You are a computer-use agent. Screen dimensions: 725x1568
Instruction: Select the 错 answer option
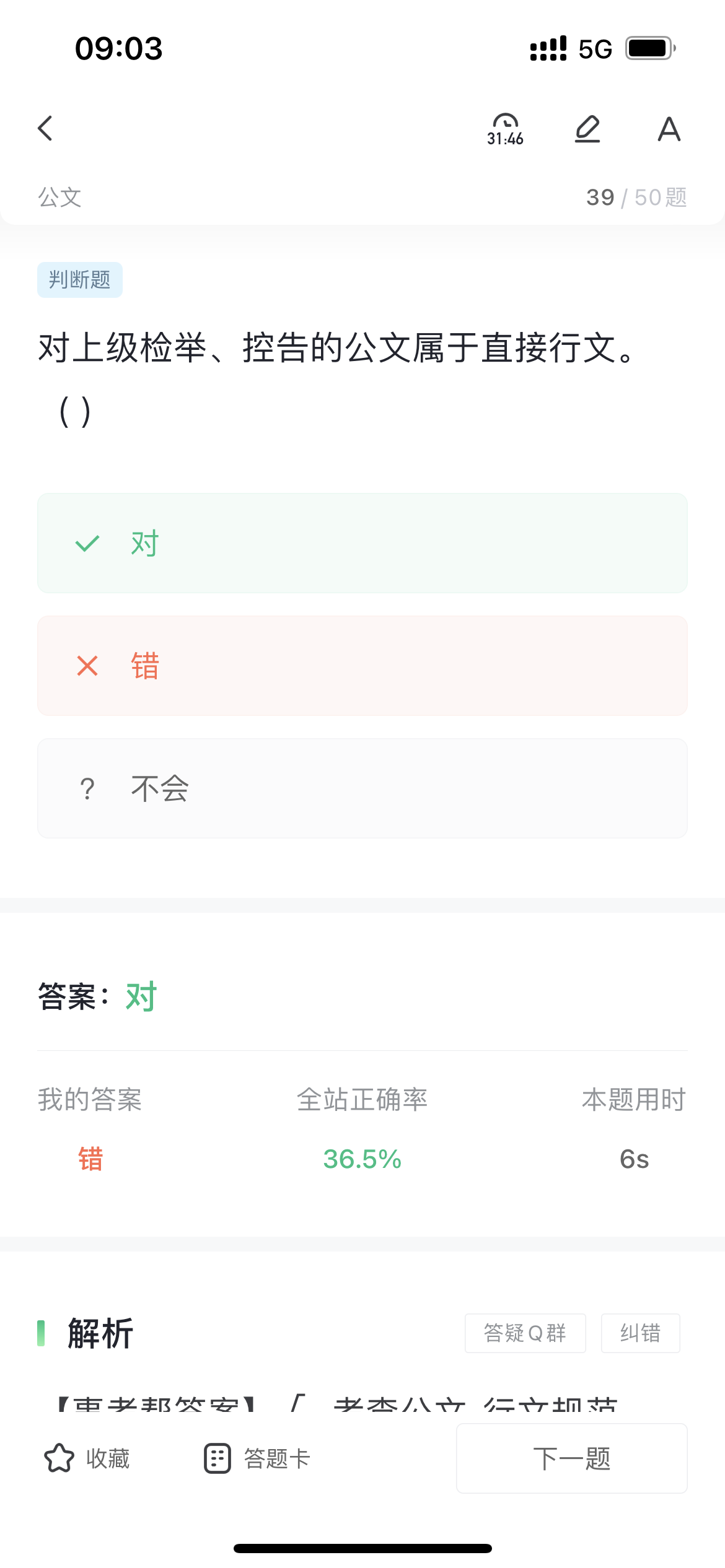point(362,666)
